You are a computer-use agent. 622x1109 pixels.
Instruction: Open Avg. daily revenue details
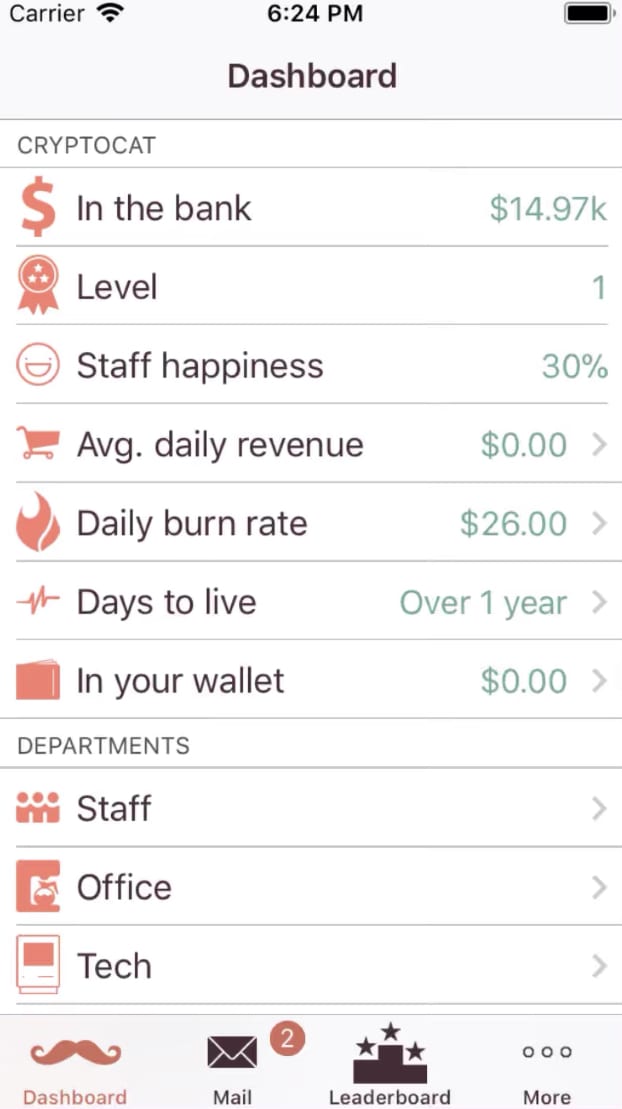(x=311, y=444)
